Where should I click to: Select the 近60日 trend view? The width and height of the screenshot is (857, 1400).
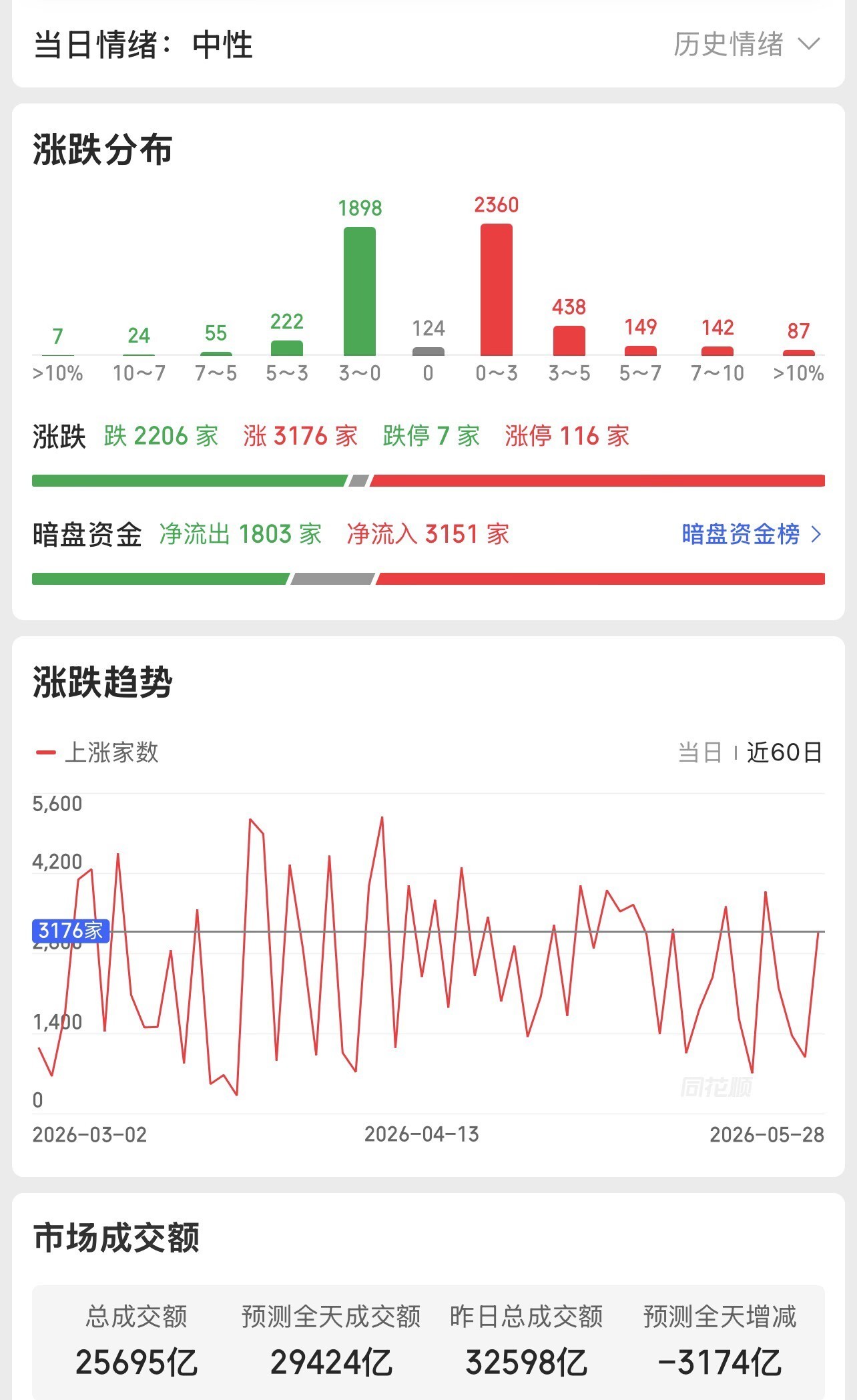[x=784, y=752]
